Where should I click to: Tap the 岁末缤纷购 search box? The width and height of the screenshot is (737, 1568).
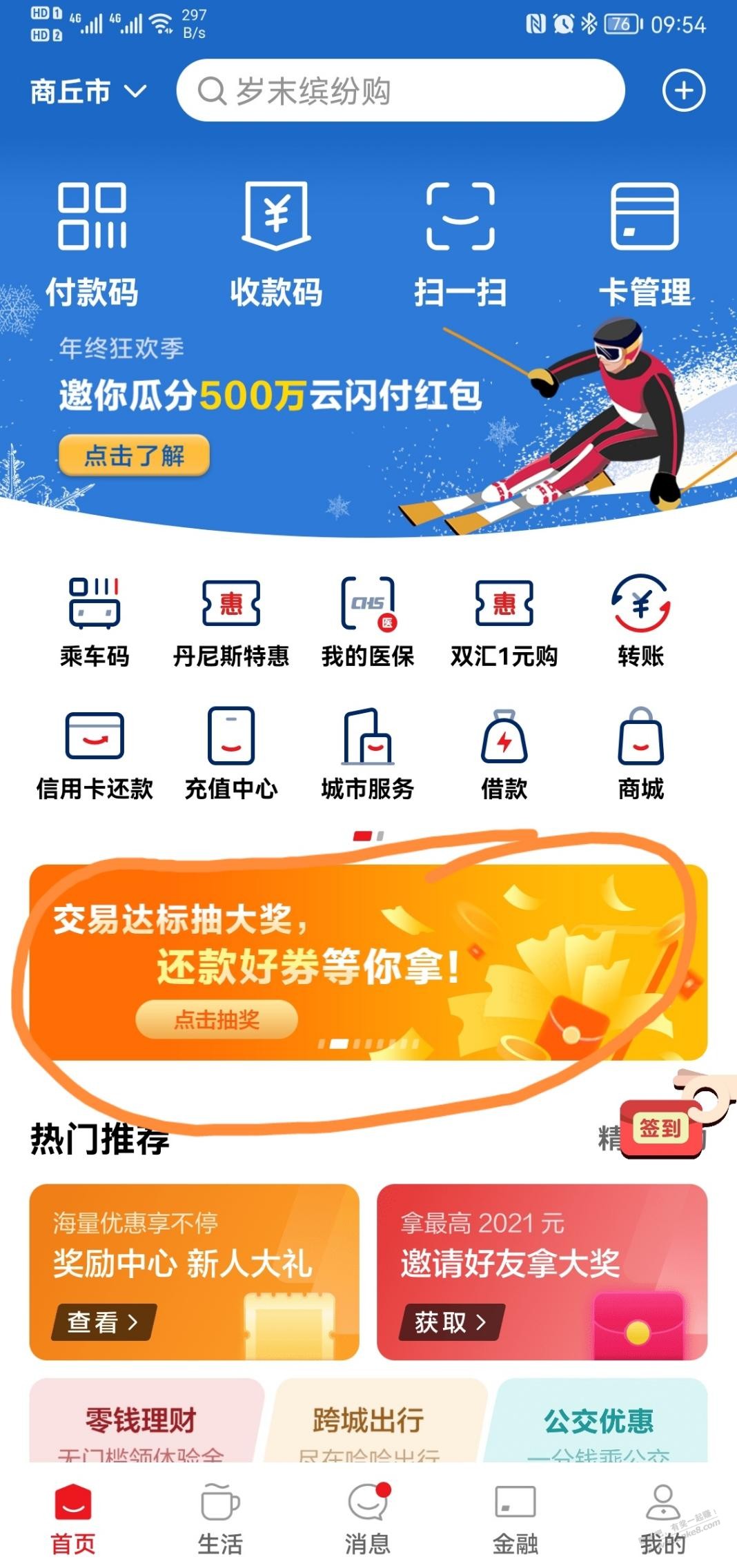(x=400, y=90)
